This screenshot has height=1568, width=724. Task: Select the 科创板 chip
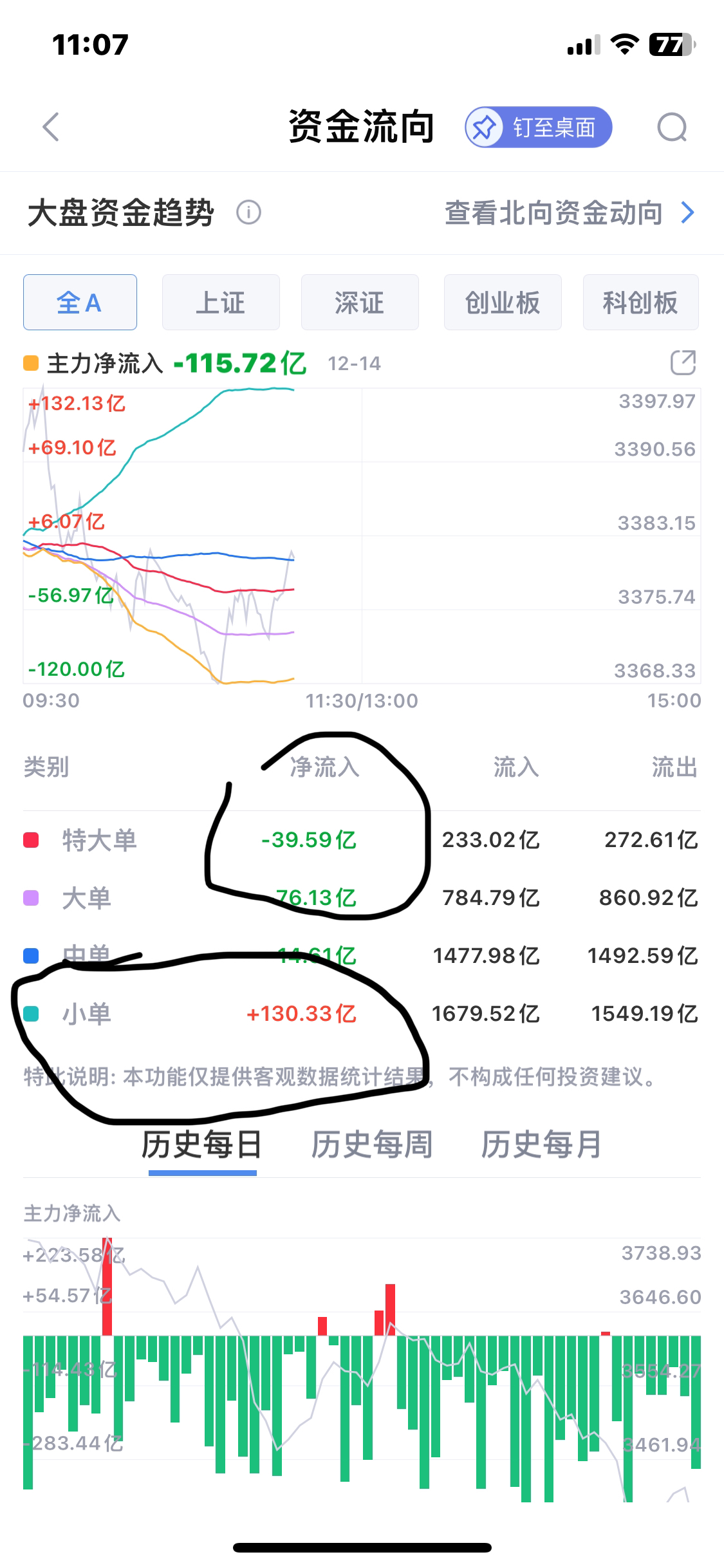[640, 303]
